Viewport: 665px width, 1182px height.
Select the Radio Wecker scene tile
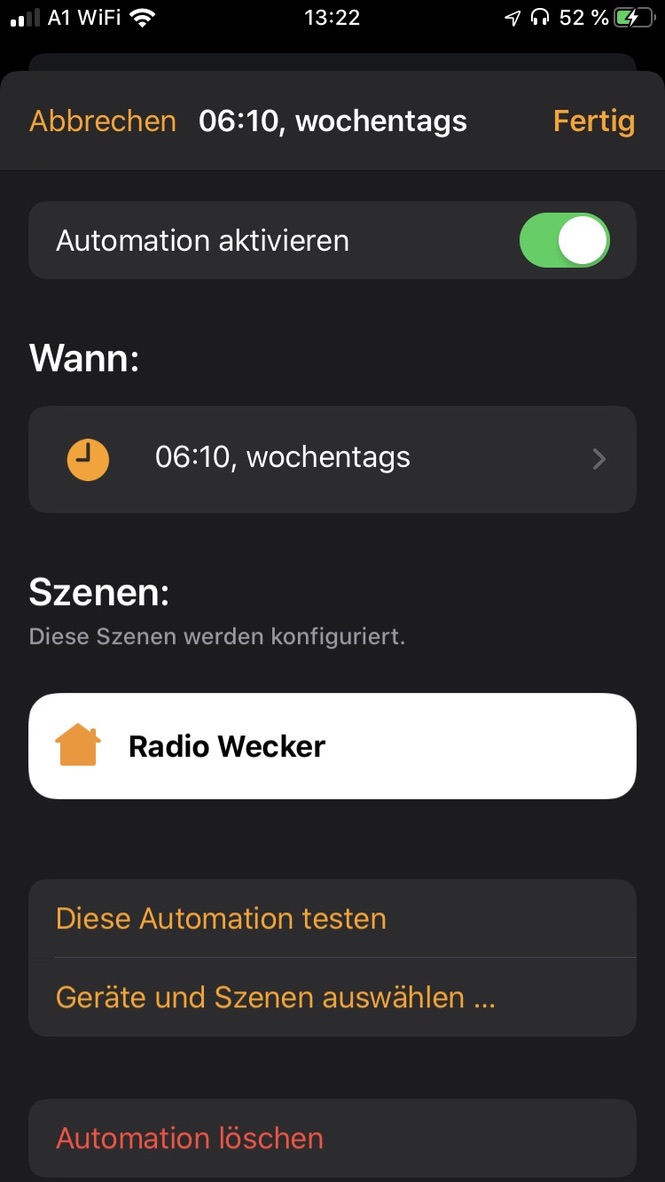click(332, 746)
